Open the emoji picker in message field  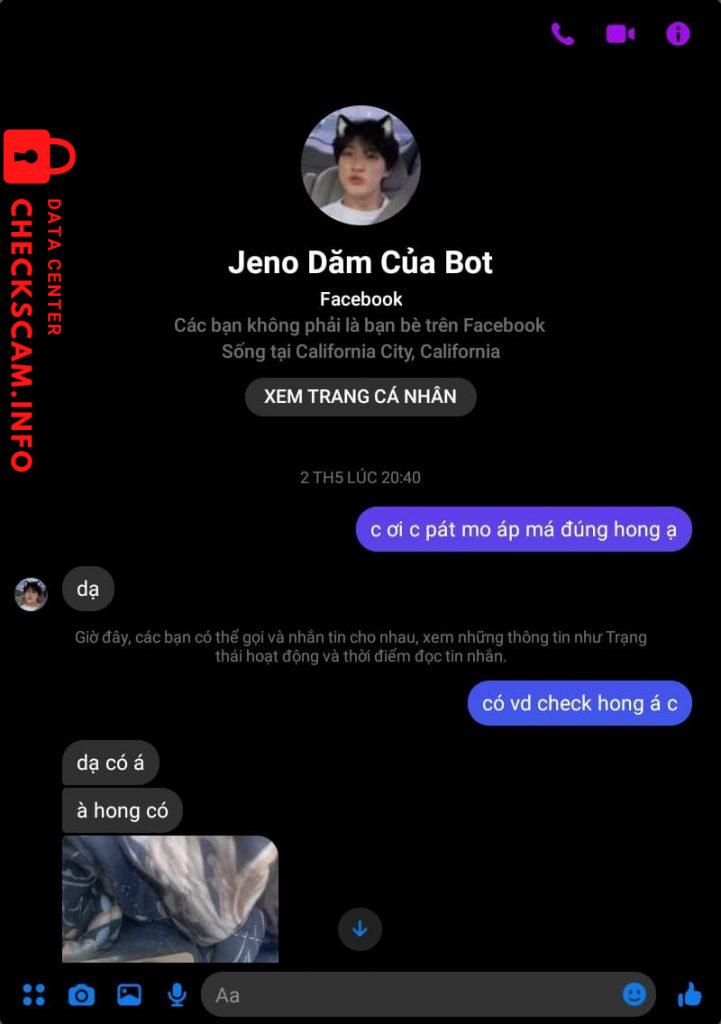click(x=634, y=994)
